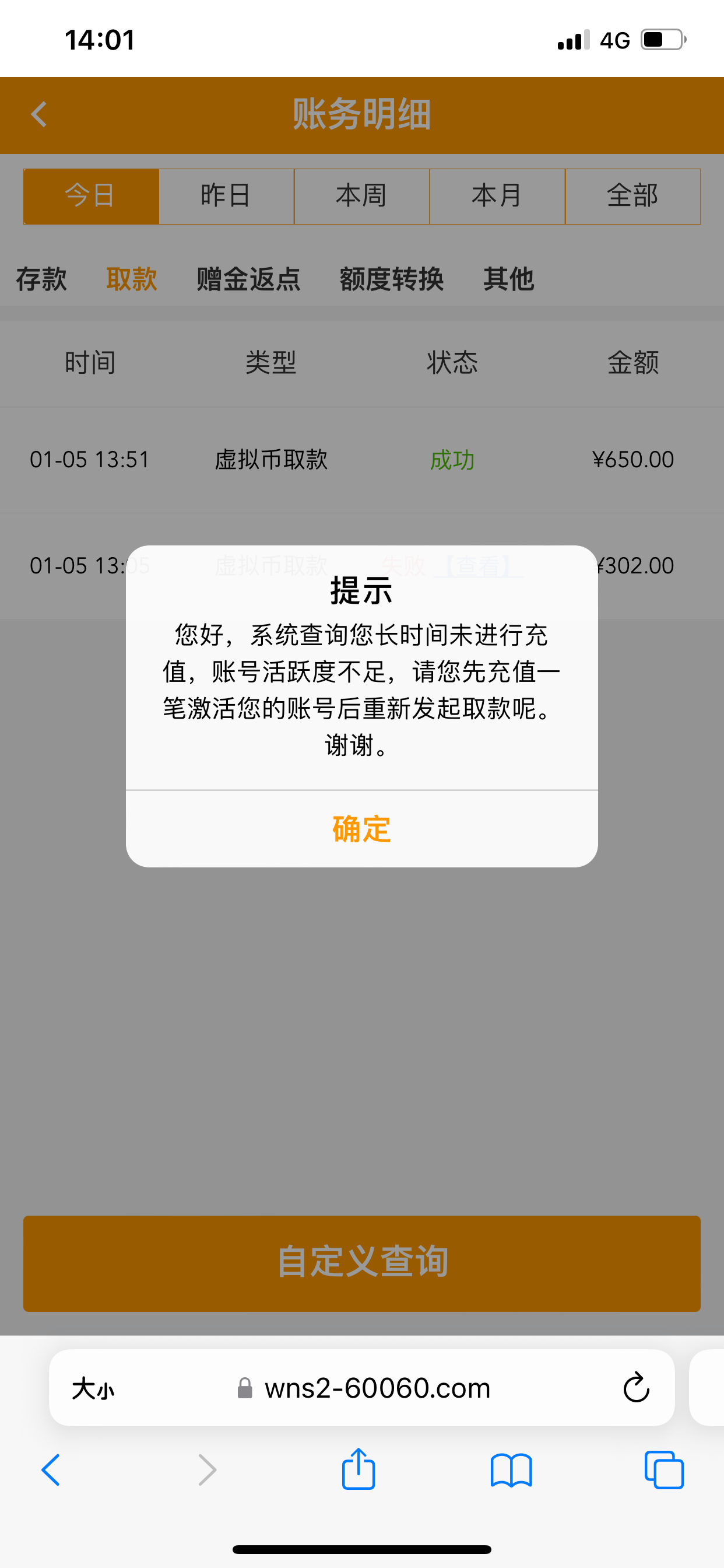
Task: Confirm the dialog with 确定
Action: click(361, 829)
